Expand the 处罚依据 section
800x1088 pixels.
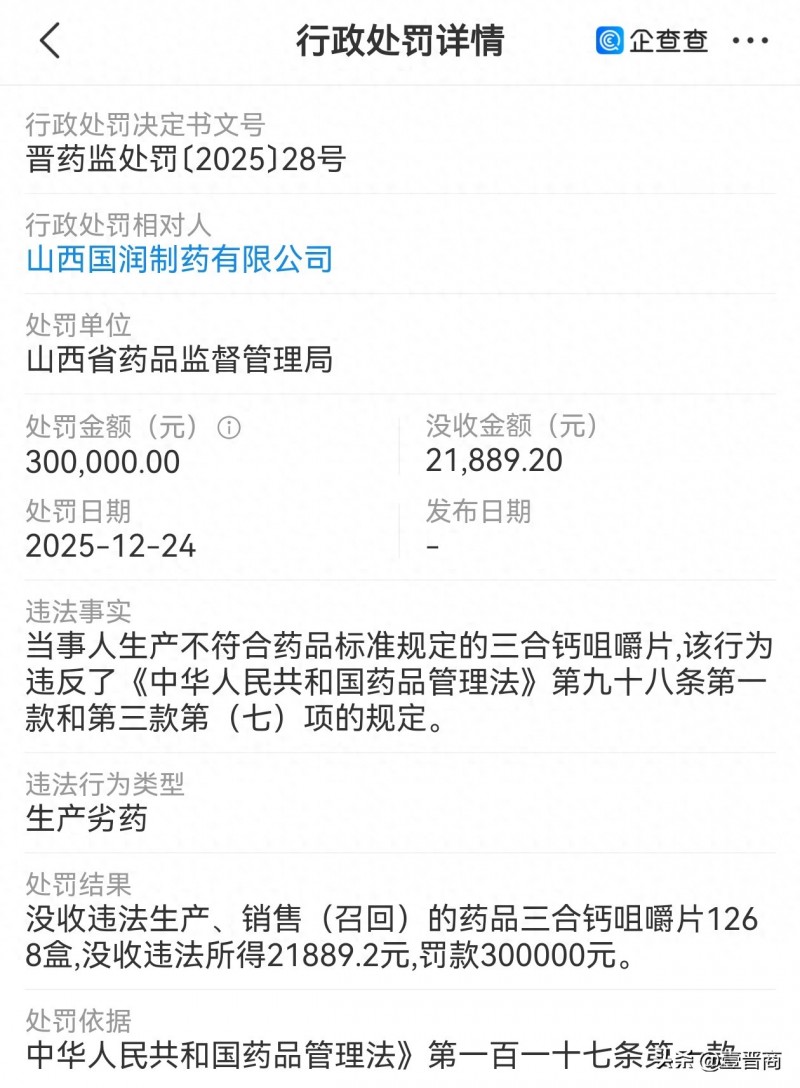tap(75, 1022)
